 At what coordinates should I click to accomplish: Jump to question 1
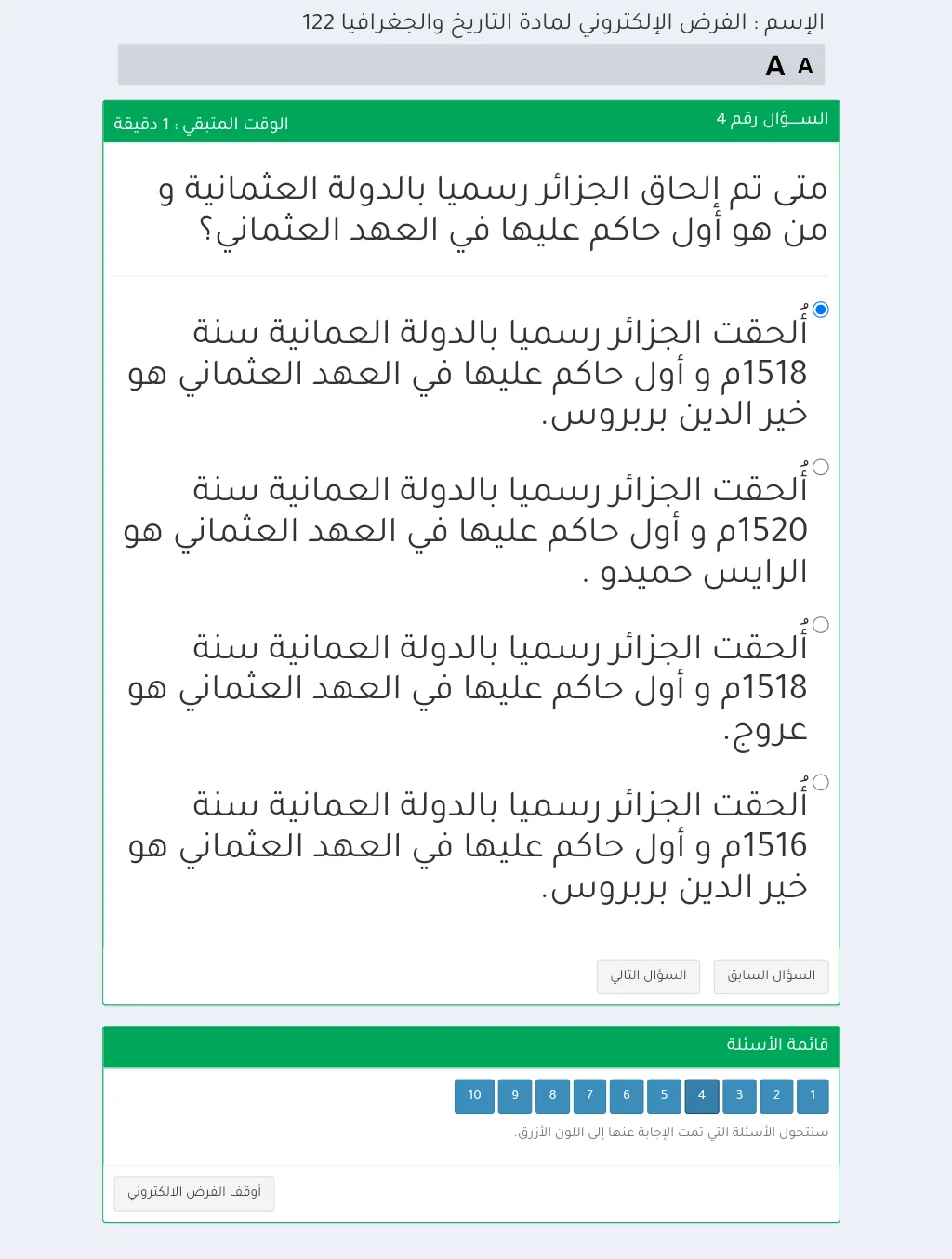point(813,1095)
